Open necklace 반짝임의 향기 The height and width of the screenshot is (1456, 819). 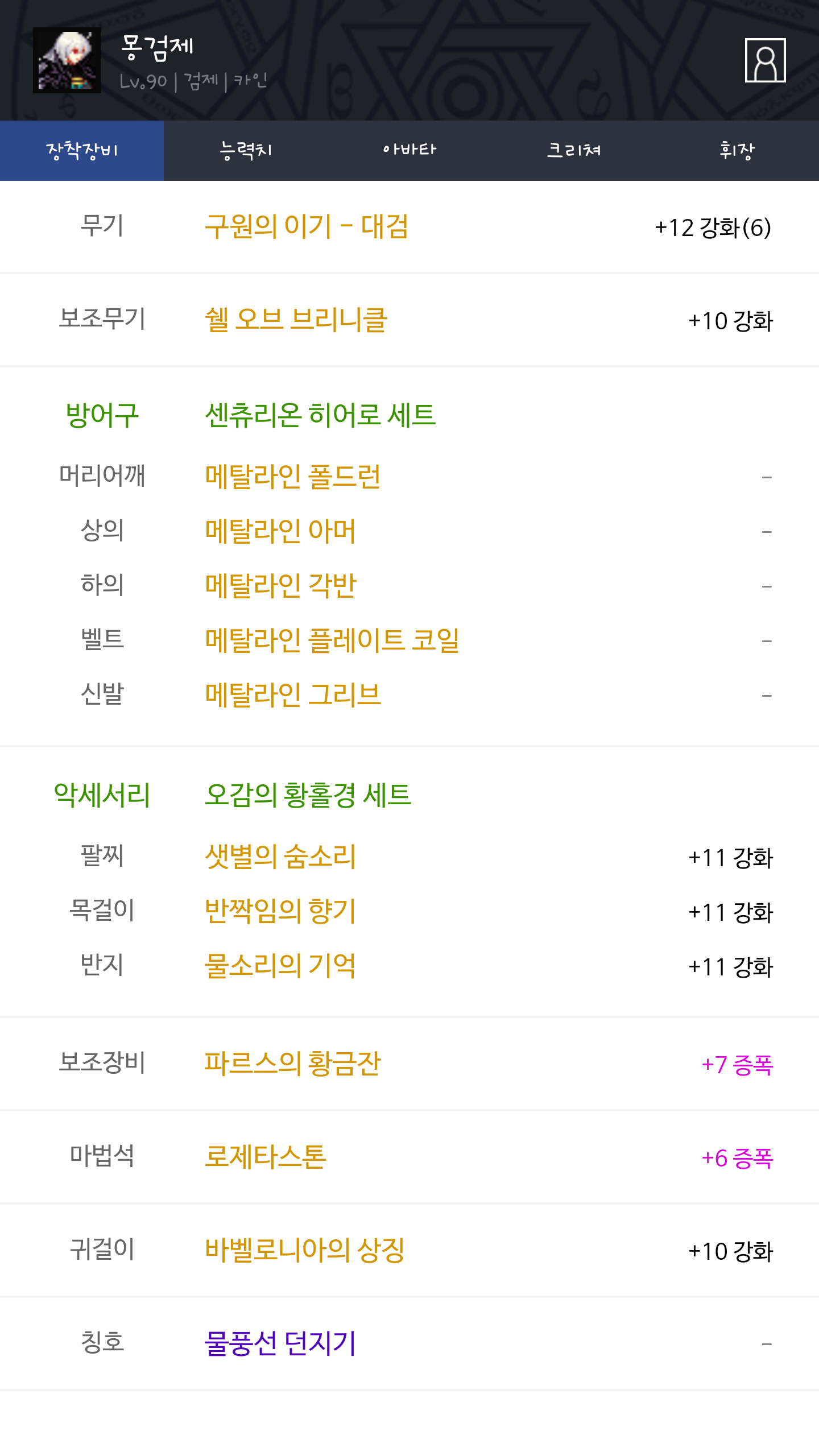280,911
